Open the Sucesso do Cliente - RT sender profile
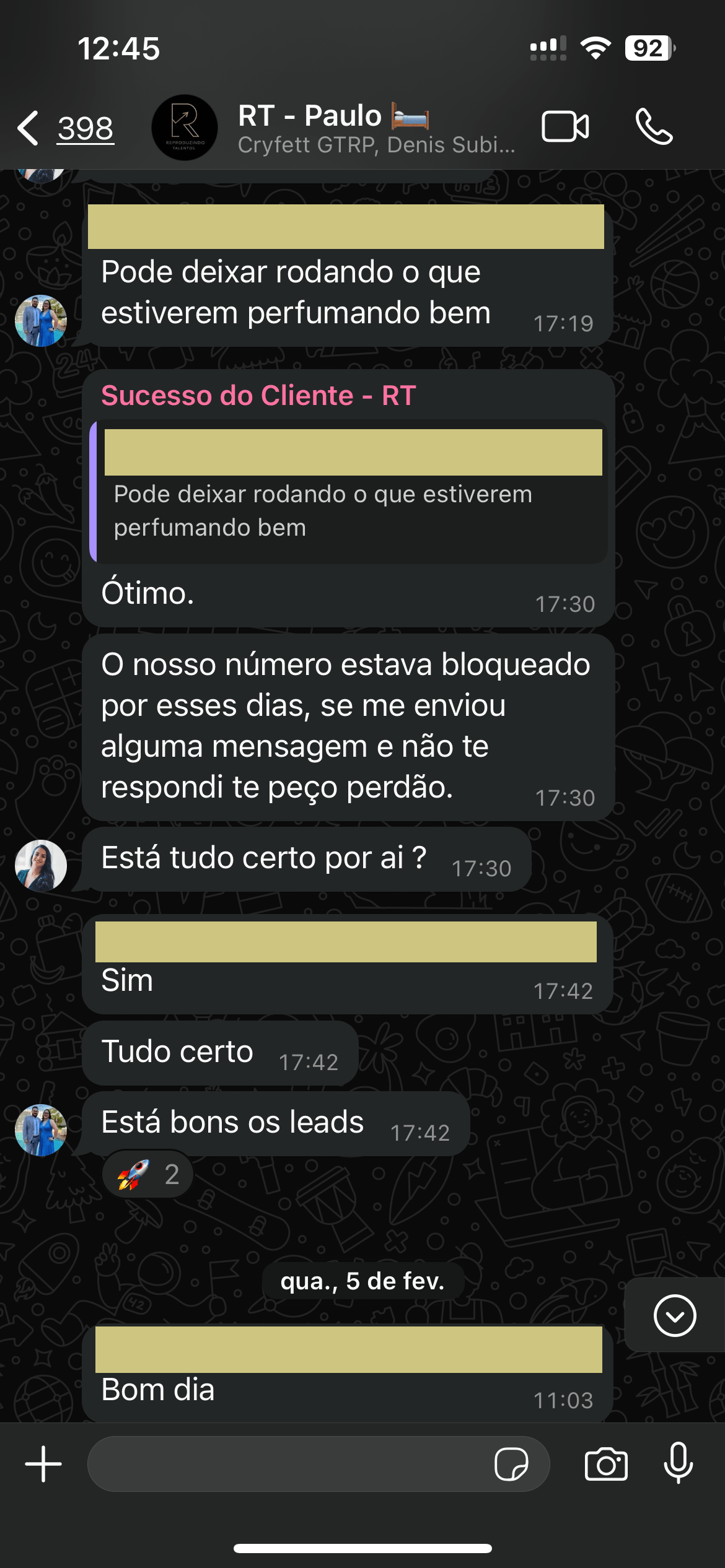The height and width of the screenshot is (1568, 725). pyautogui.click(x=258, y=396)
